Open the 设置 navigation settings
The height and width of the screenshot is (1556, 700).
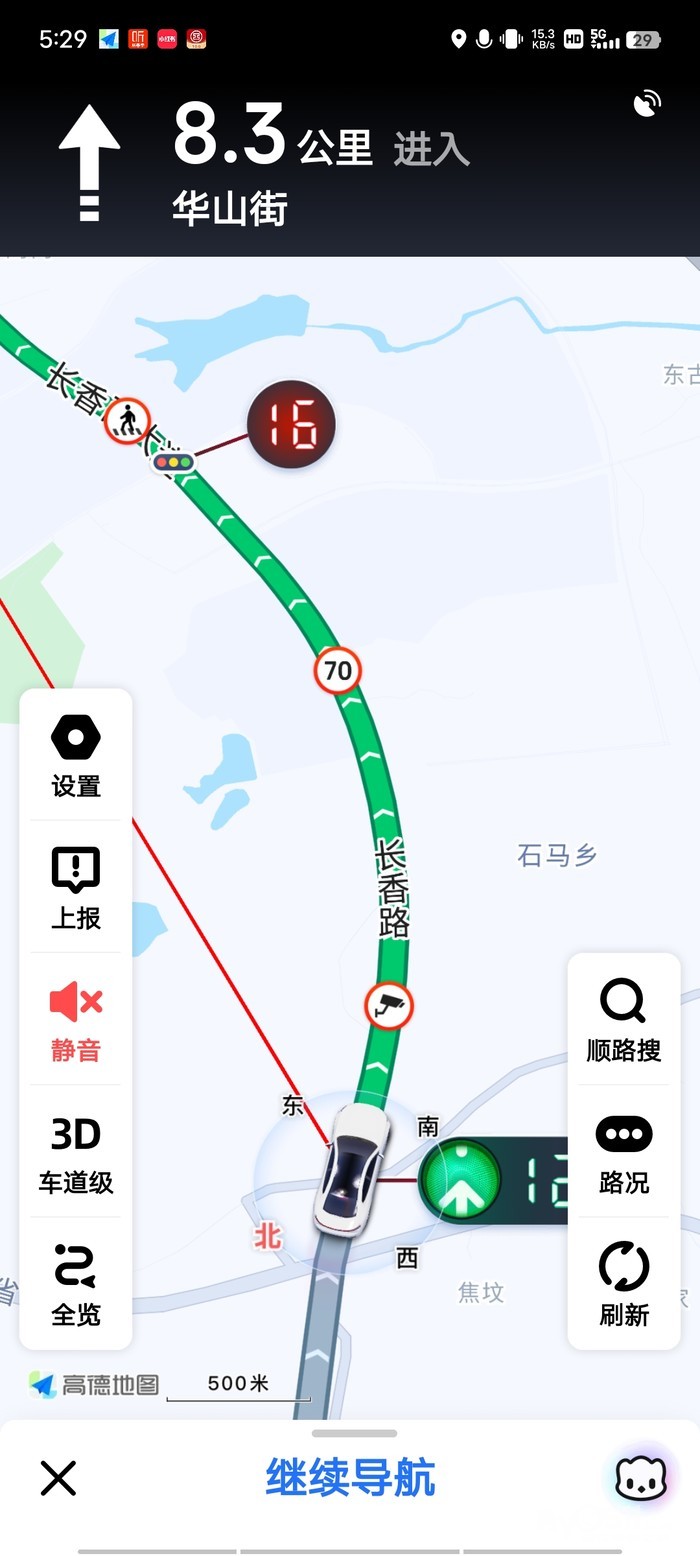(76, 756)
